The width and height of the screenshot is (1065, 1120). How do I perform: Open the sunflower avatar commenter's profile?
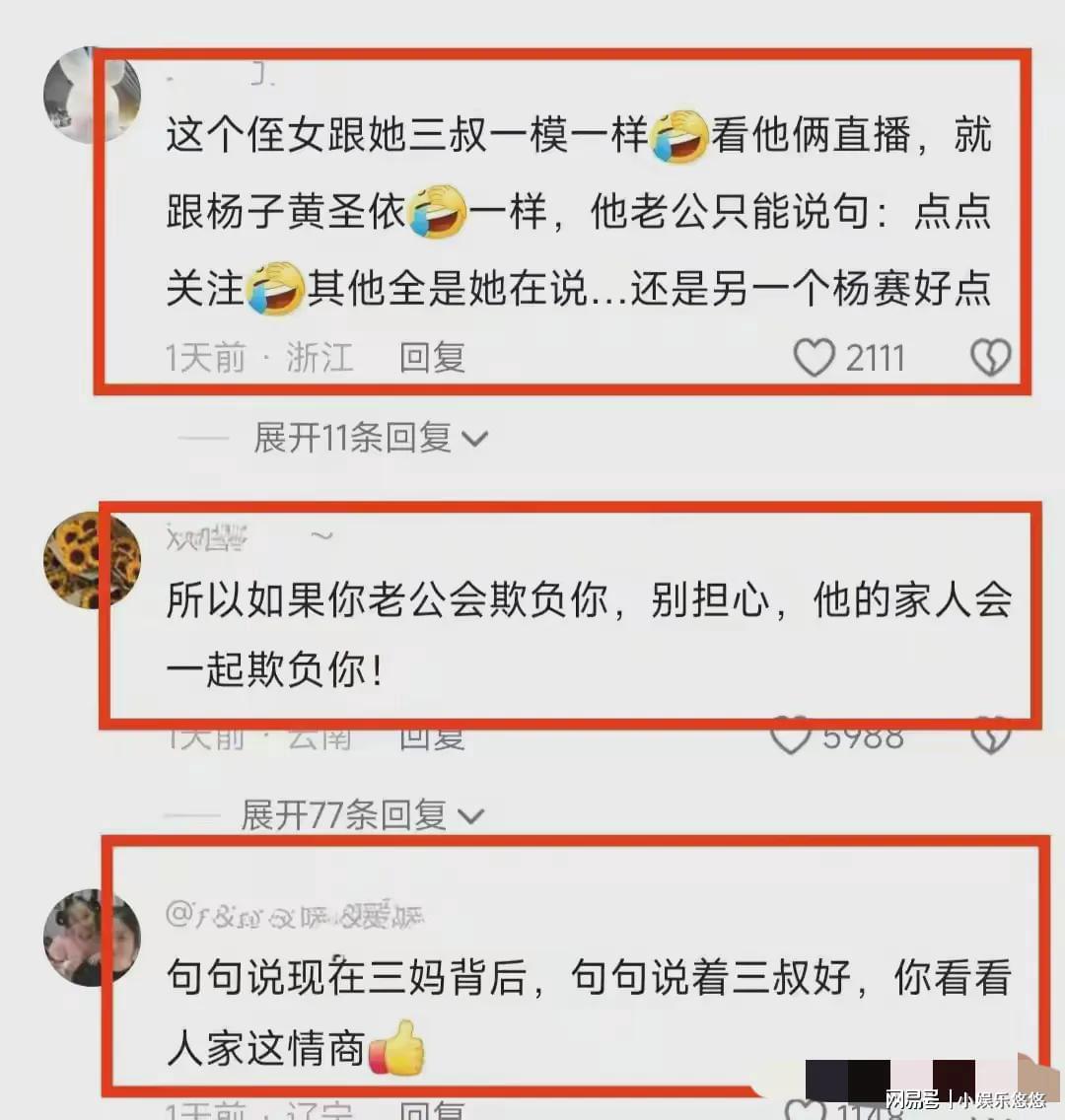coord(92,559)
